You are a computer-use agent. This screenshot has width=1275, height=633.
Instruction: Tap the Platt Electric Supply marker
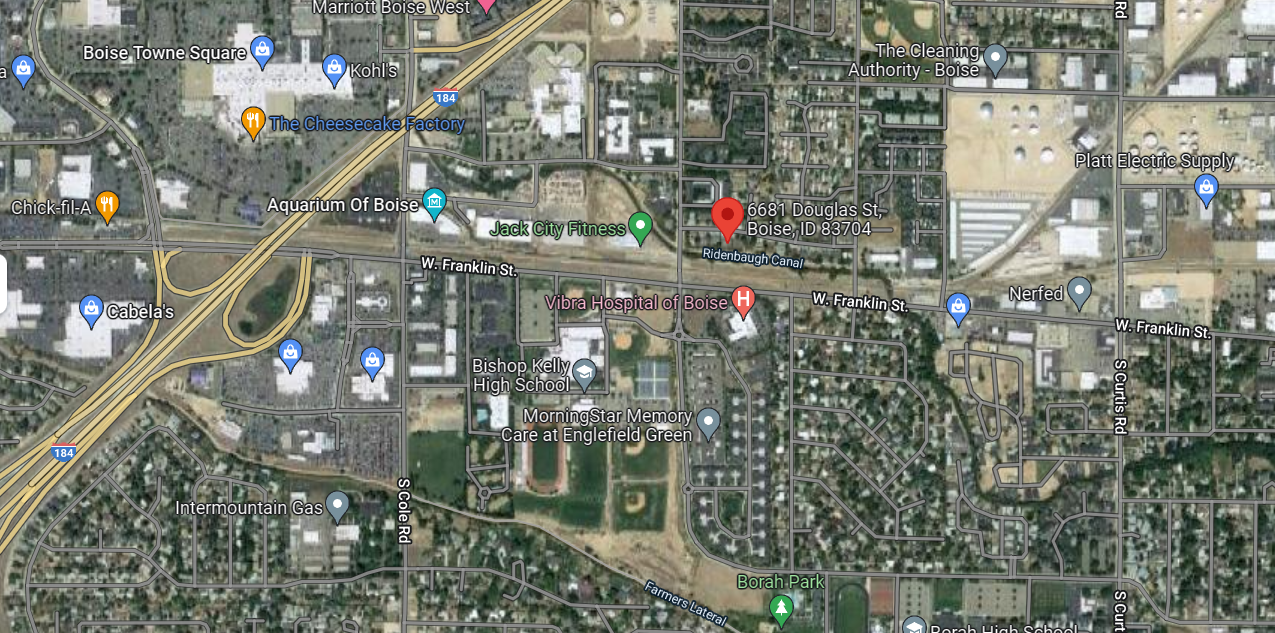1206,187
